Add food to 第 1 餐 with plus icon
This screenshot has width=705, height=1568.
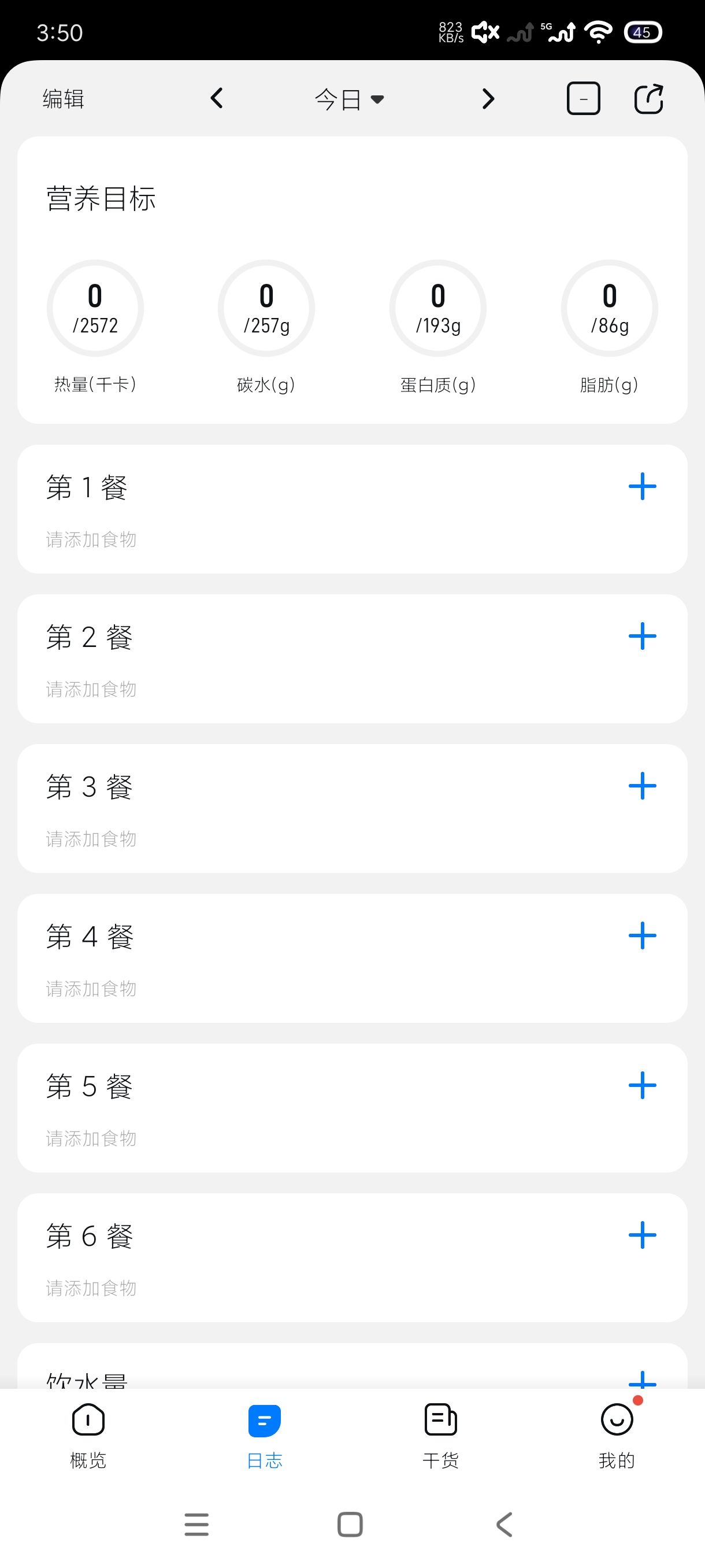pyautogui.click(x=642, y=486)
